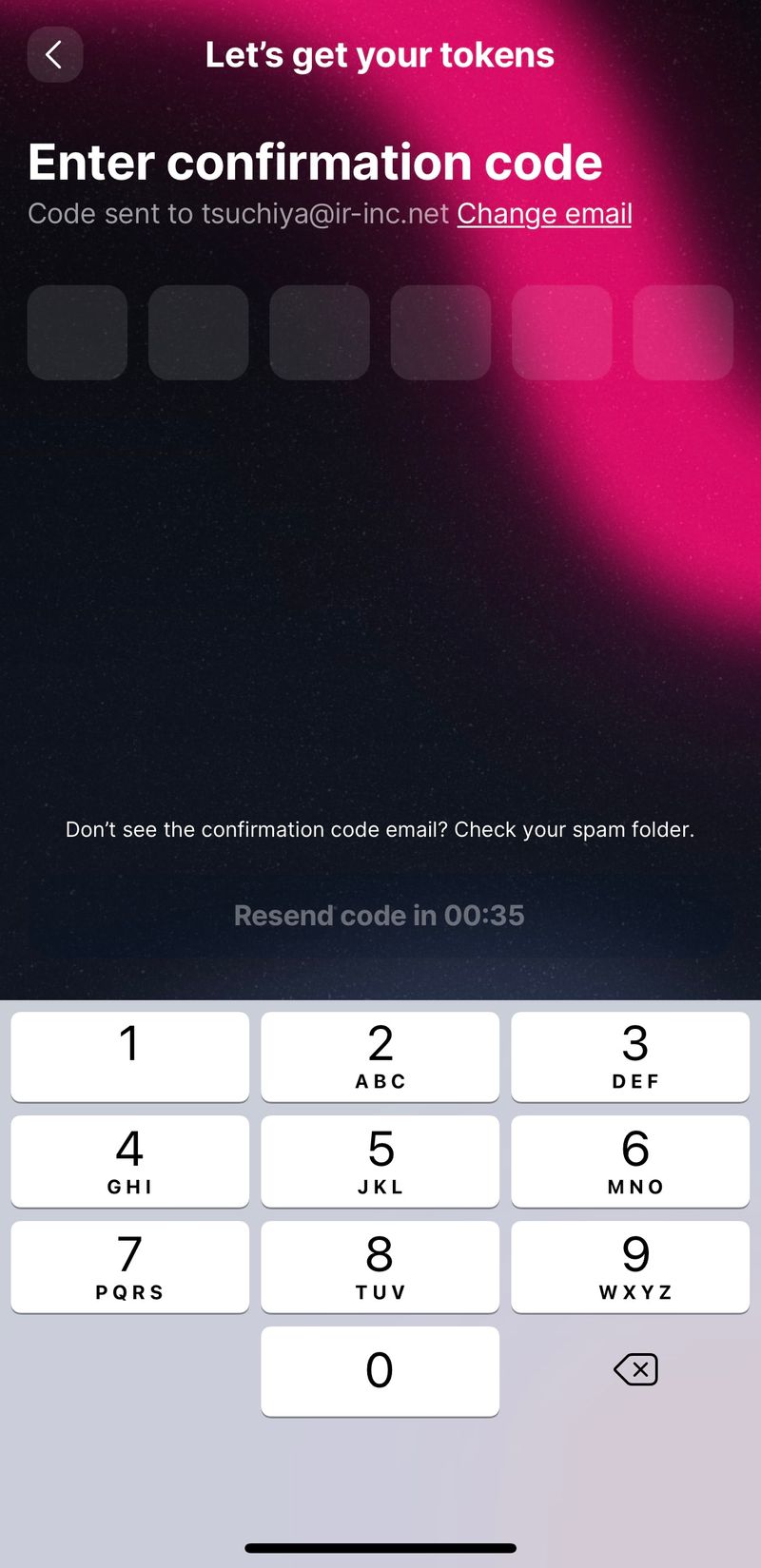Type digit 3 using the keypad
This screenshot has height=1568, width=761.
click(630, 1056)
